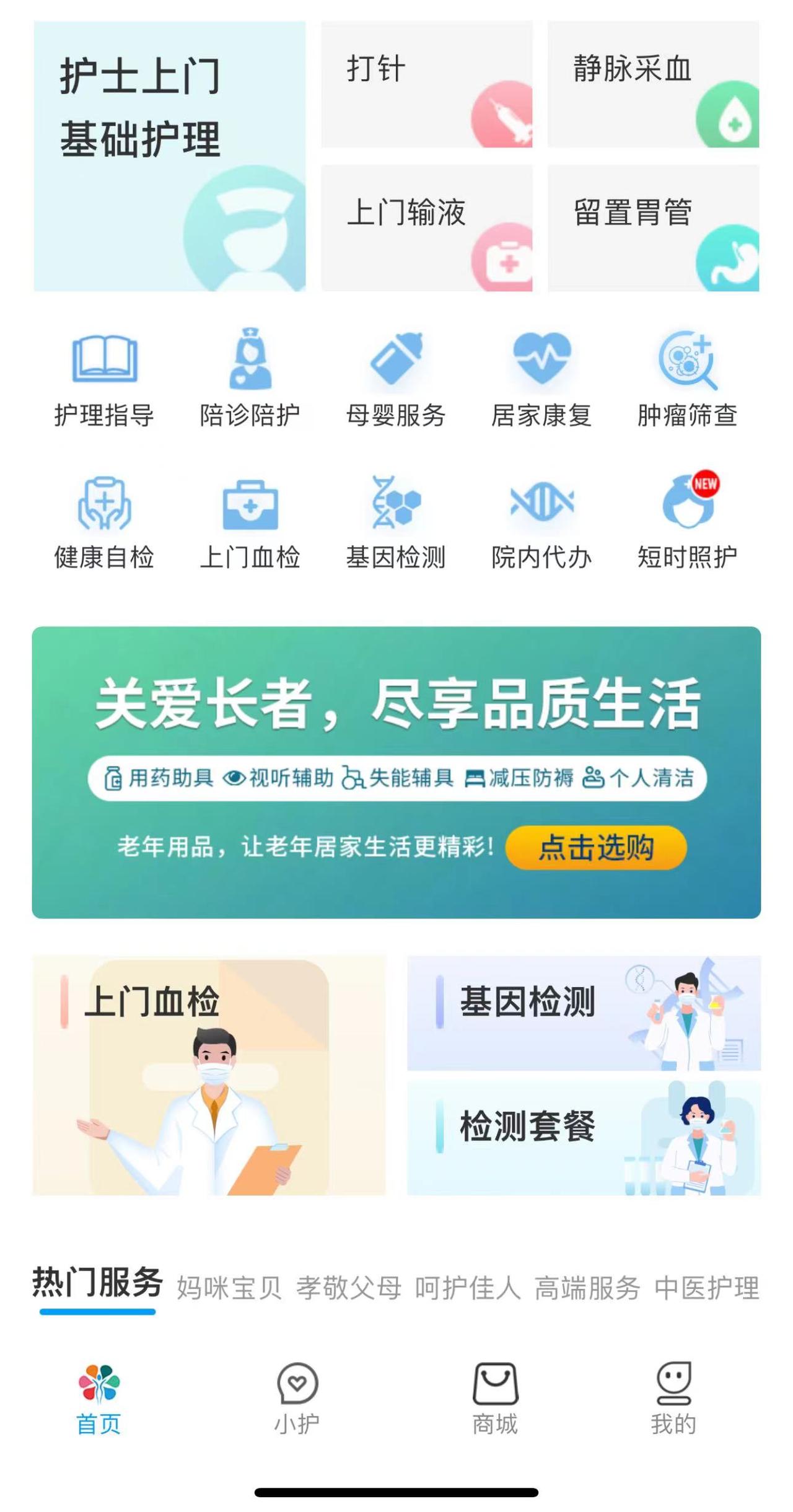The width and height of the screenshot is (793, 1512).
Task: Switch to the 妈咪宝贝 tab
Action: (229, 1288)
